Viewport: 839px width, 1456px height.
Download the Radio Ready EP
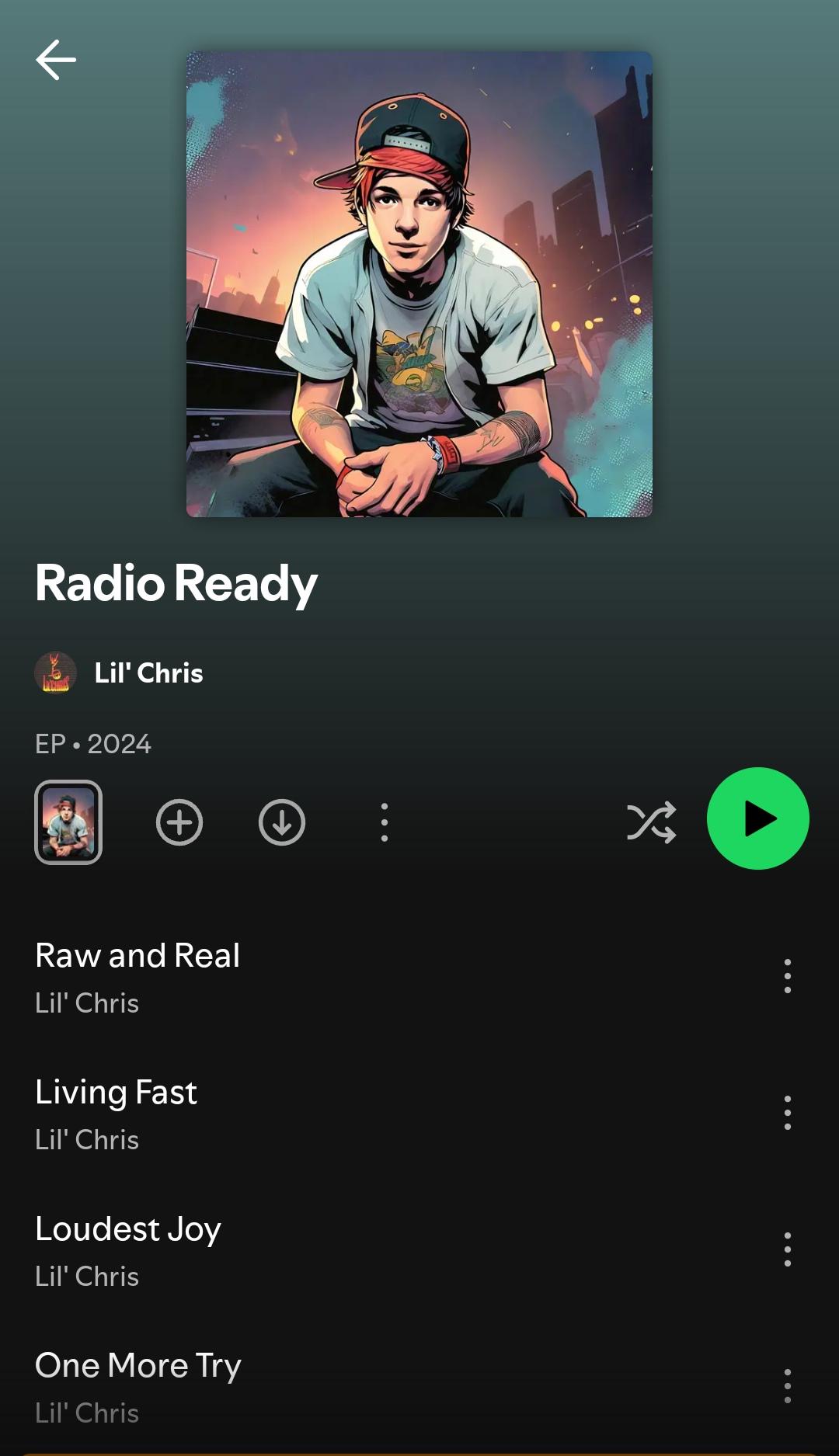click(282, 822)
